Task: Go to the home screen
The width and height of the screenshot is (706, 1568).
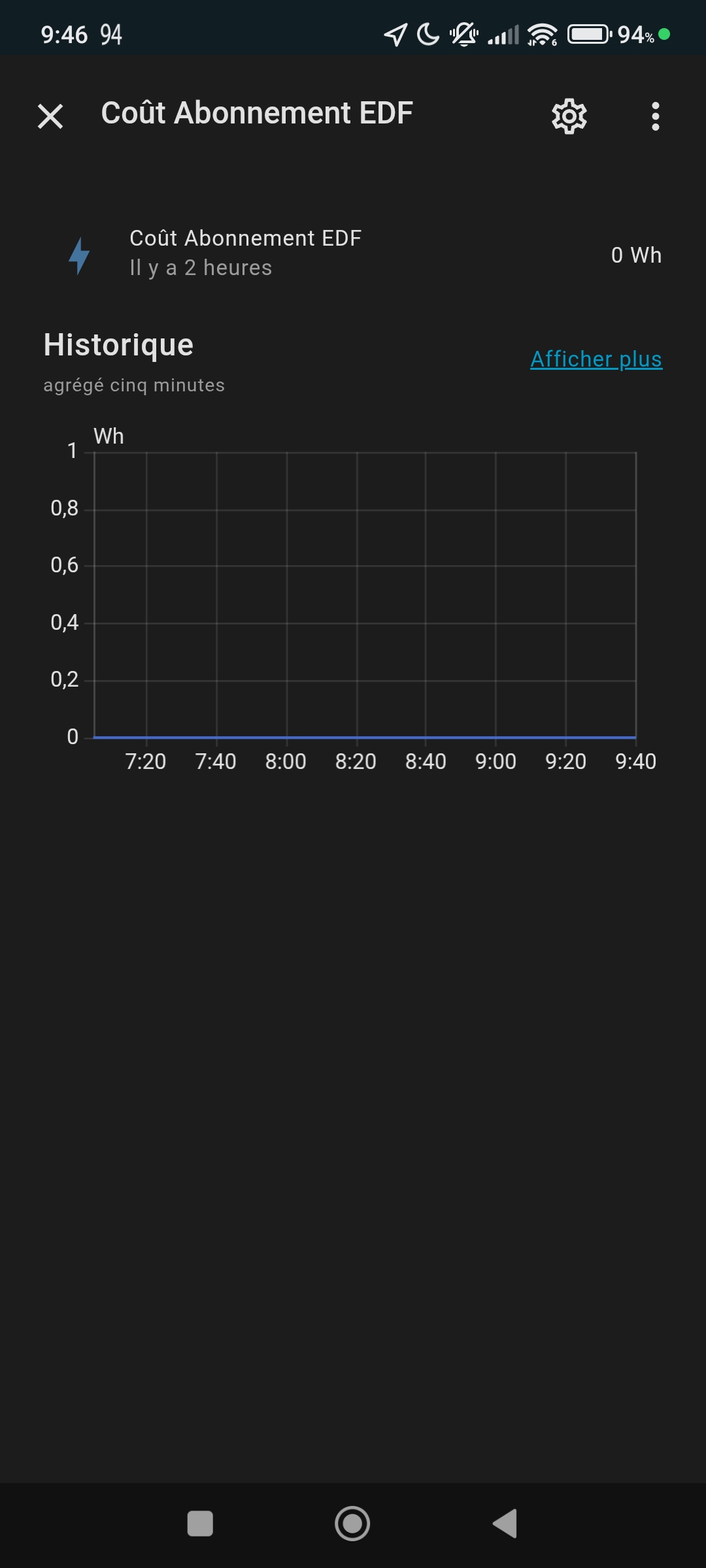Action: (x=352, y=1524)
